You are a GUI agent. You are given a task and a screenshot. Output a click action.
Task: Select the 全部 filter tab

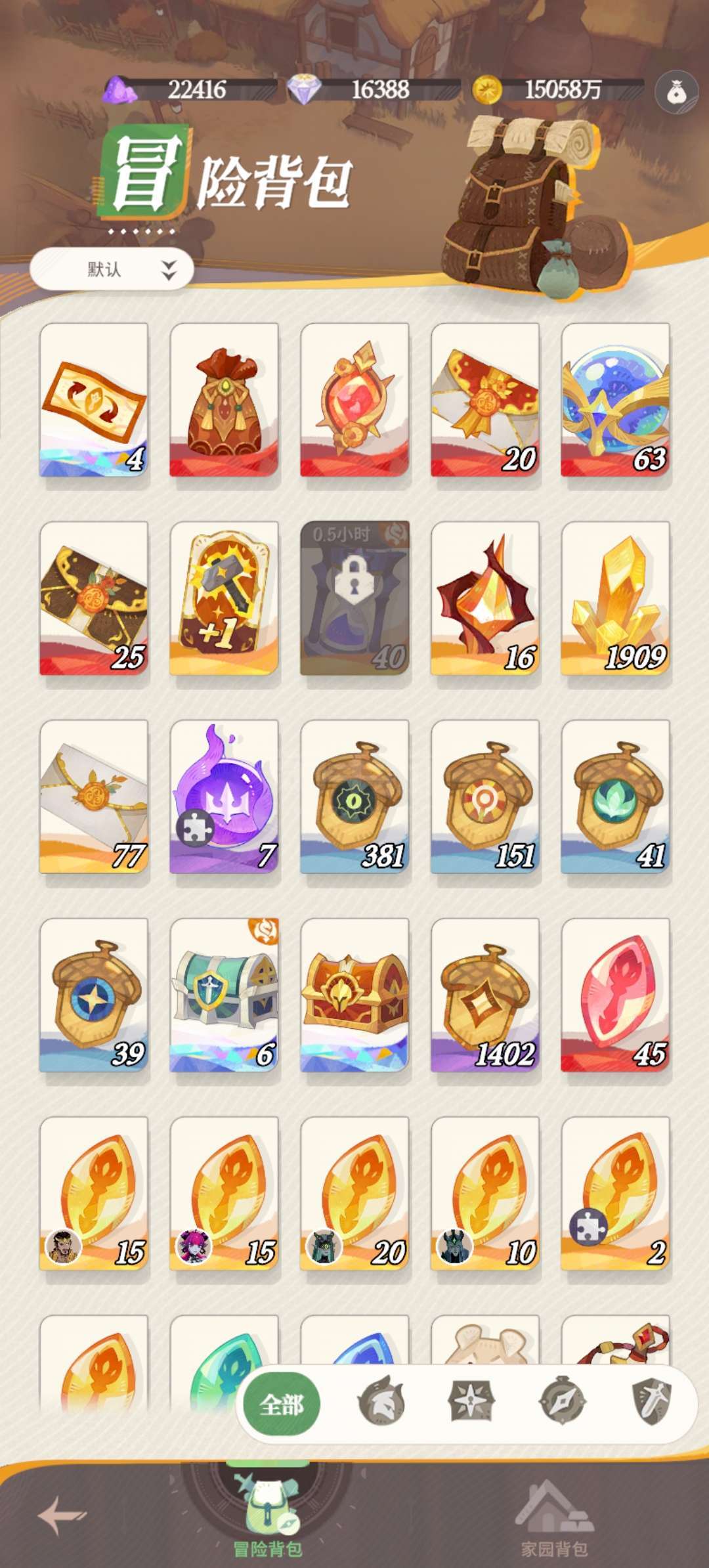tap(282, 1405)
